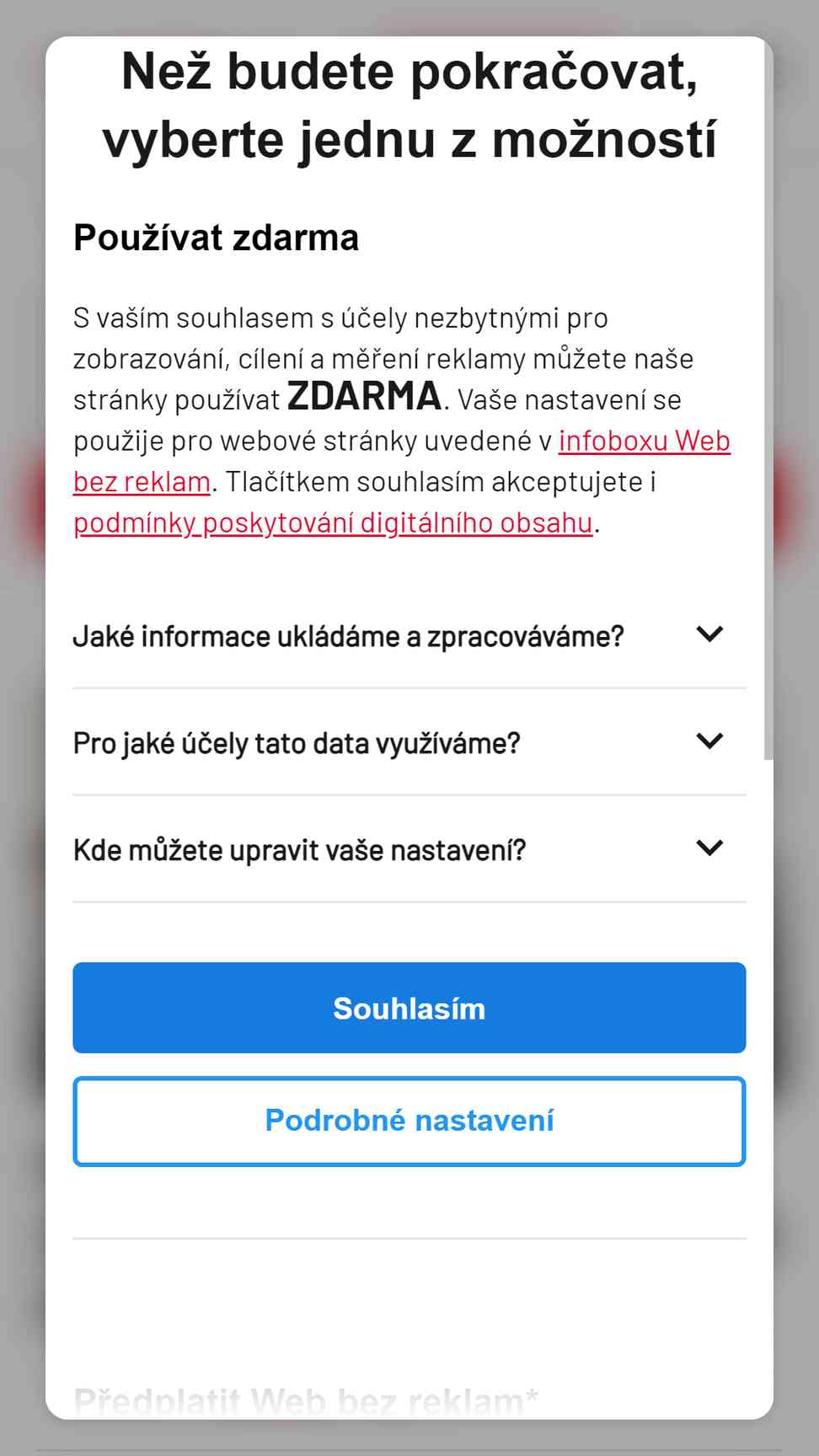Expand Jaké informace ukládáme a zpracováváme?

coord(409,635)
